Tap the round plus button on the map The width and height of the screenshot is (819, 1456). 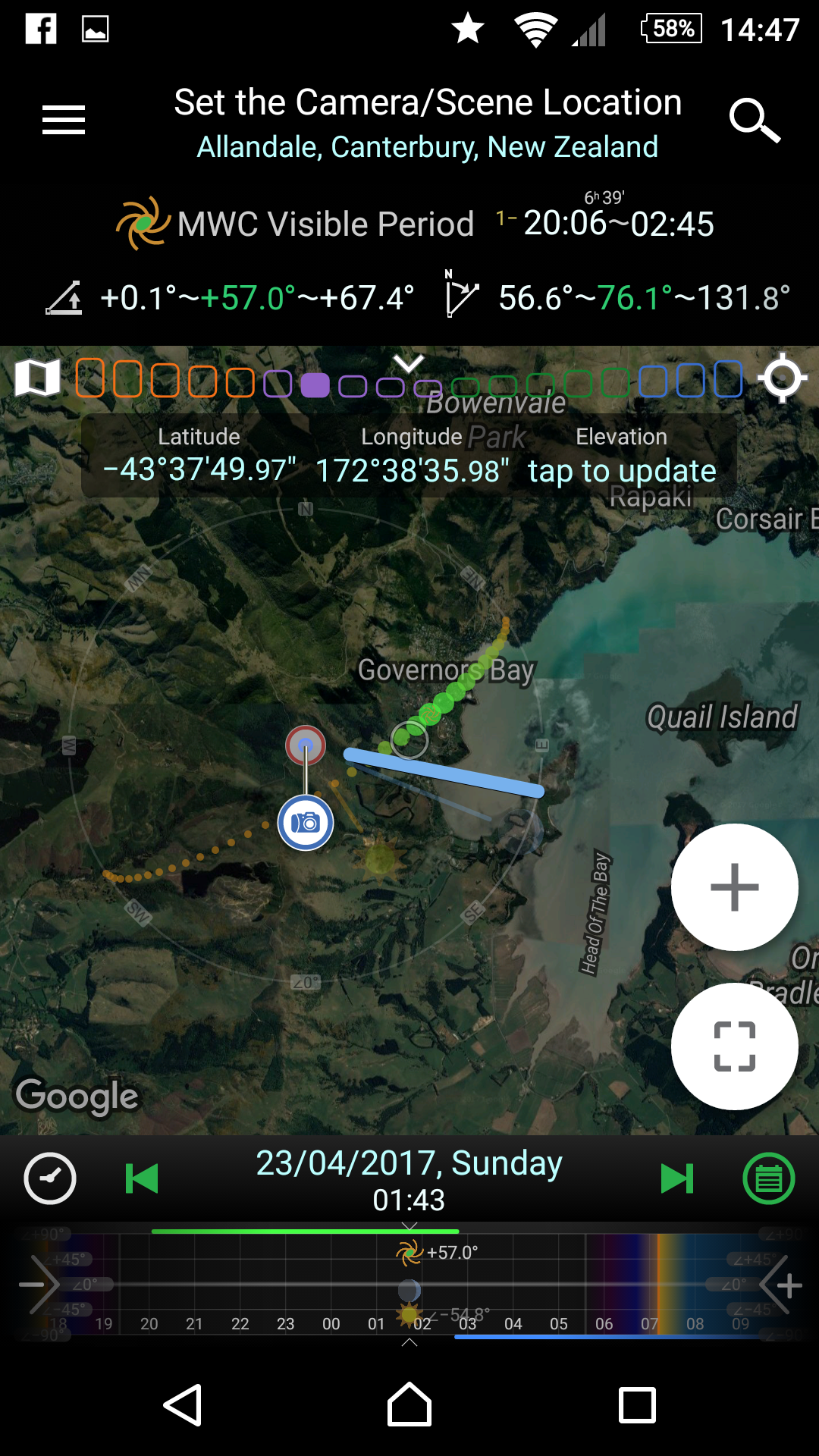click(734, 886)
